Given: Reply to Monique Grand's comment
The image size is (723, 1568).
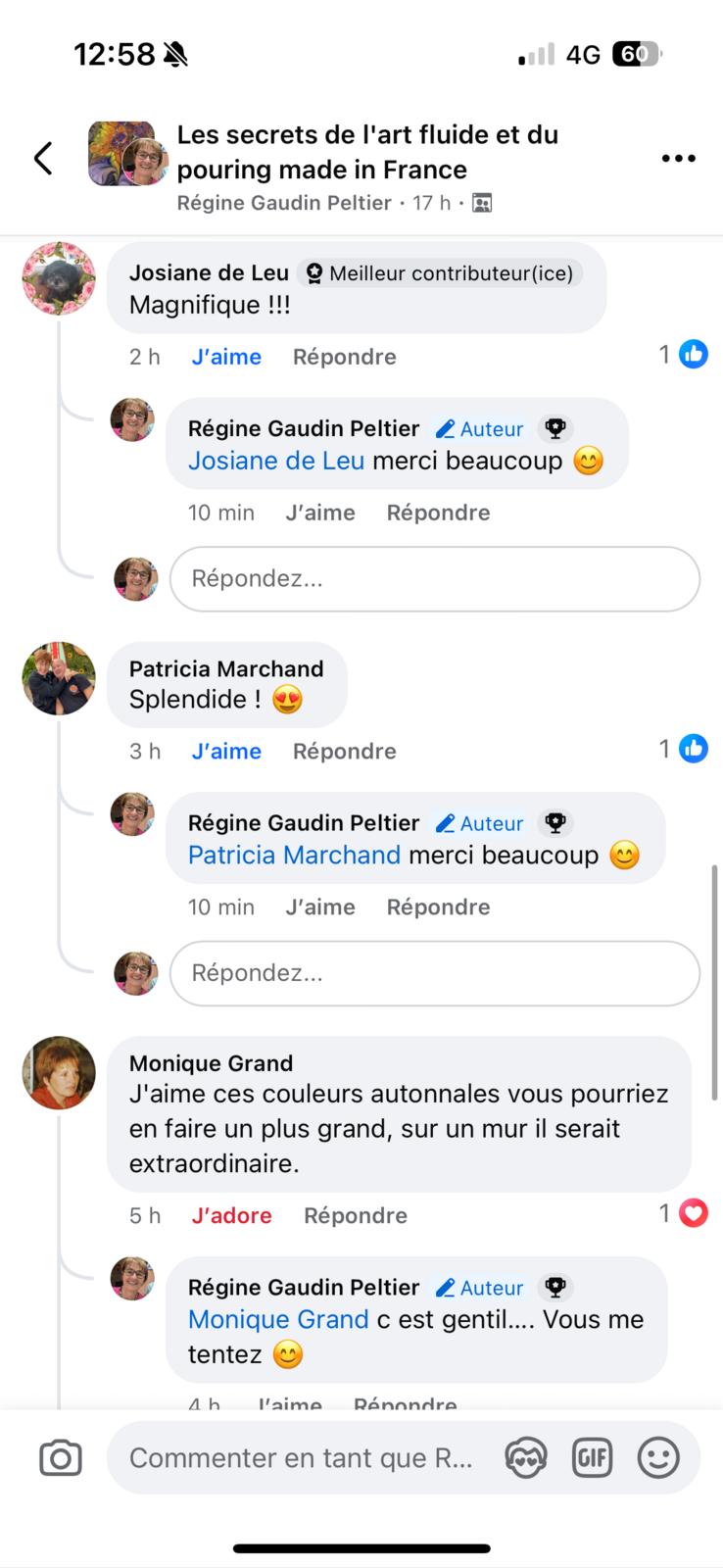Looking at the screenshot, I should 355,1216.
